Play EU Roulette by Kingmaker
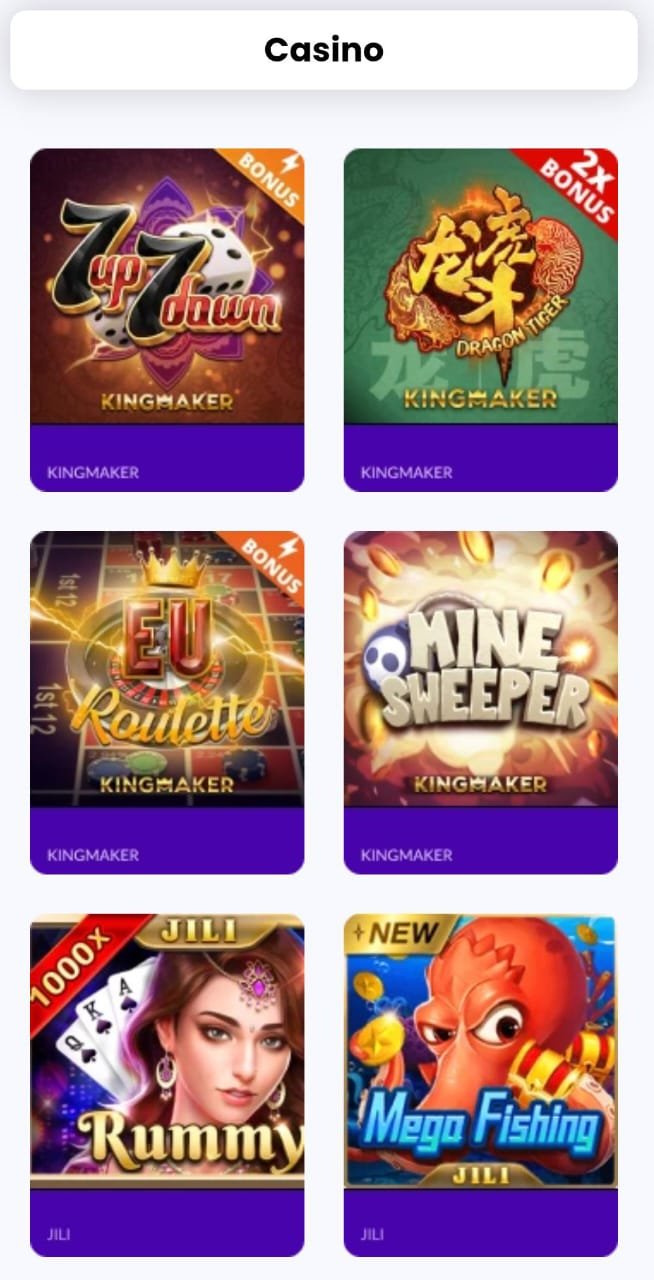654x1280 pixels. pos(167,668)
